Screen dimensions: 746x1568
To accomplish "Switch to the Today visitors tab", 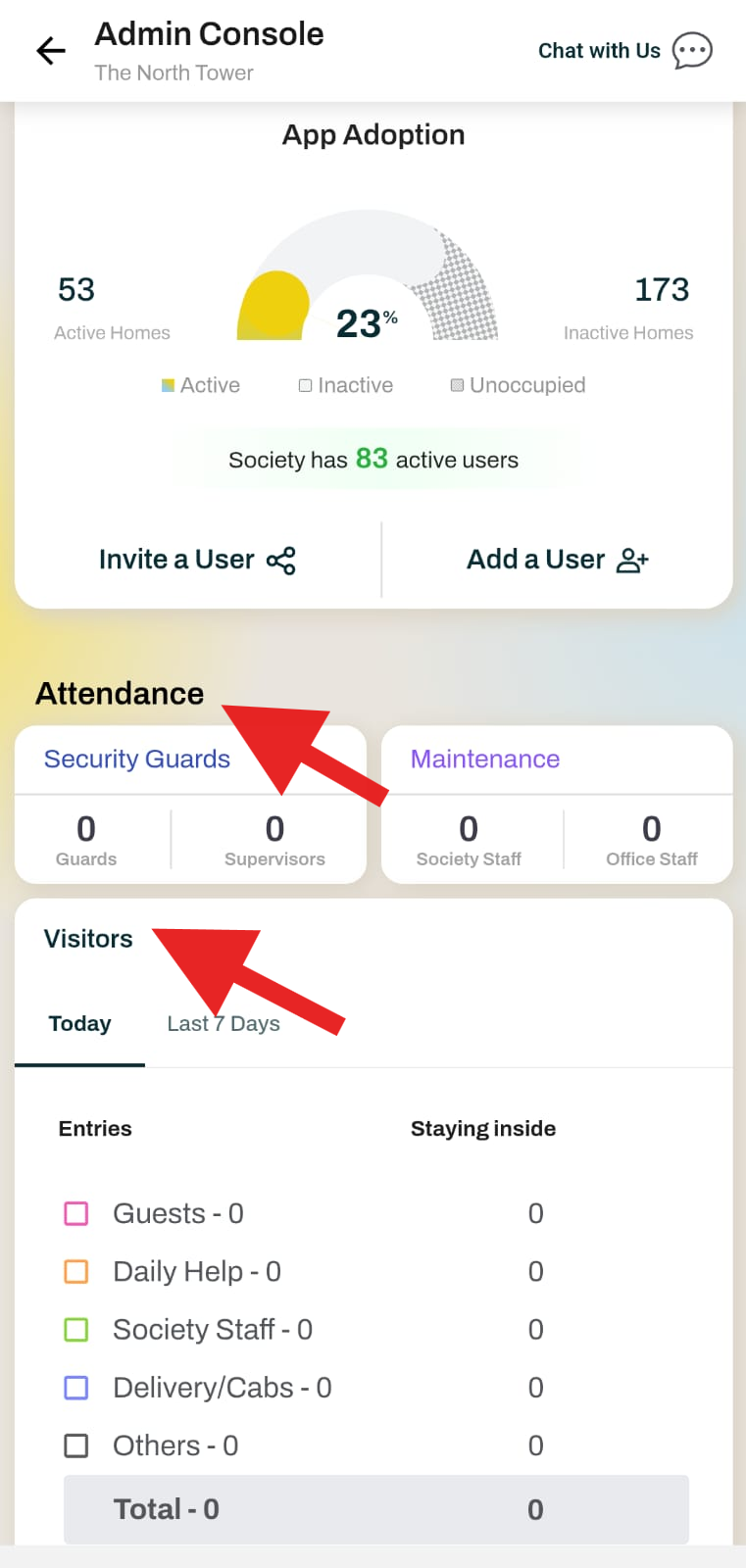I will [79, 1024].
